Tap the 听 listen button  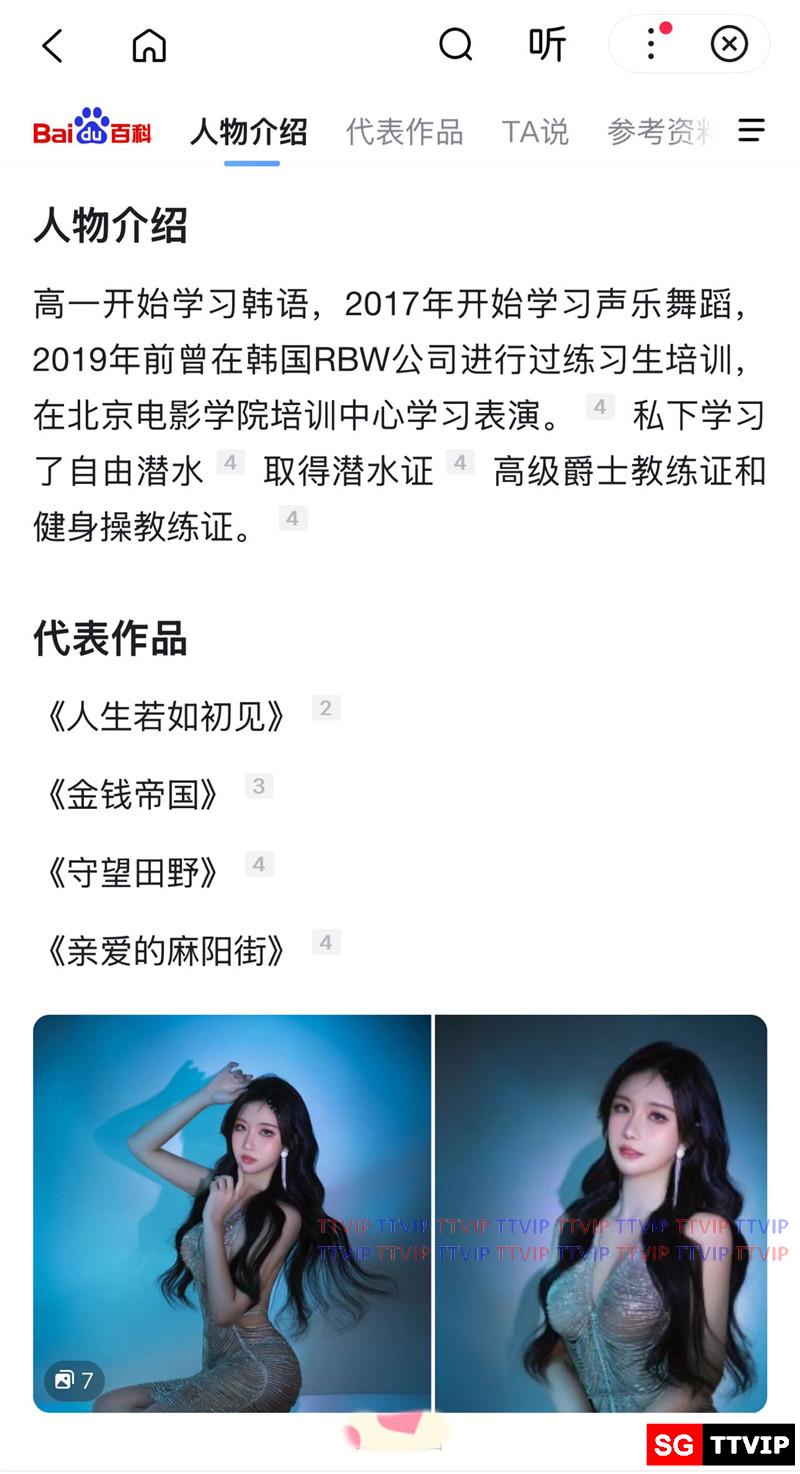547,45
